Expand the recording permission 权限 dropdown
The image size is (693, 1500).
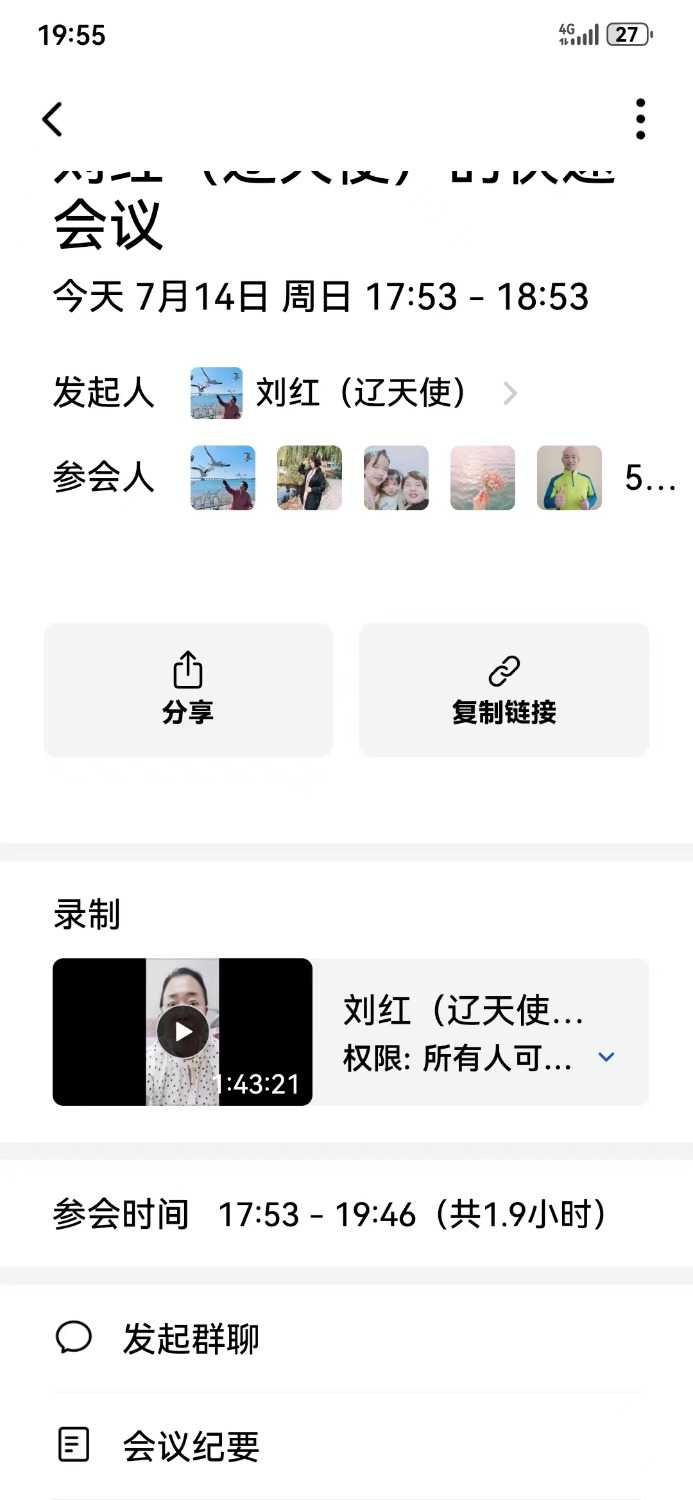click(x=606, y=1058)
